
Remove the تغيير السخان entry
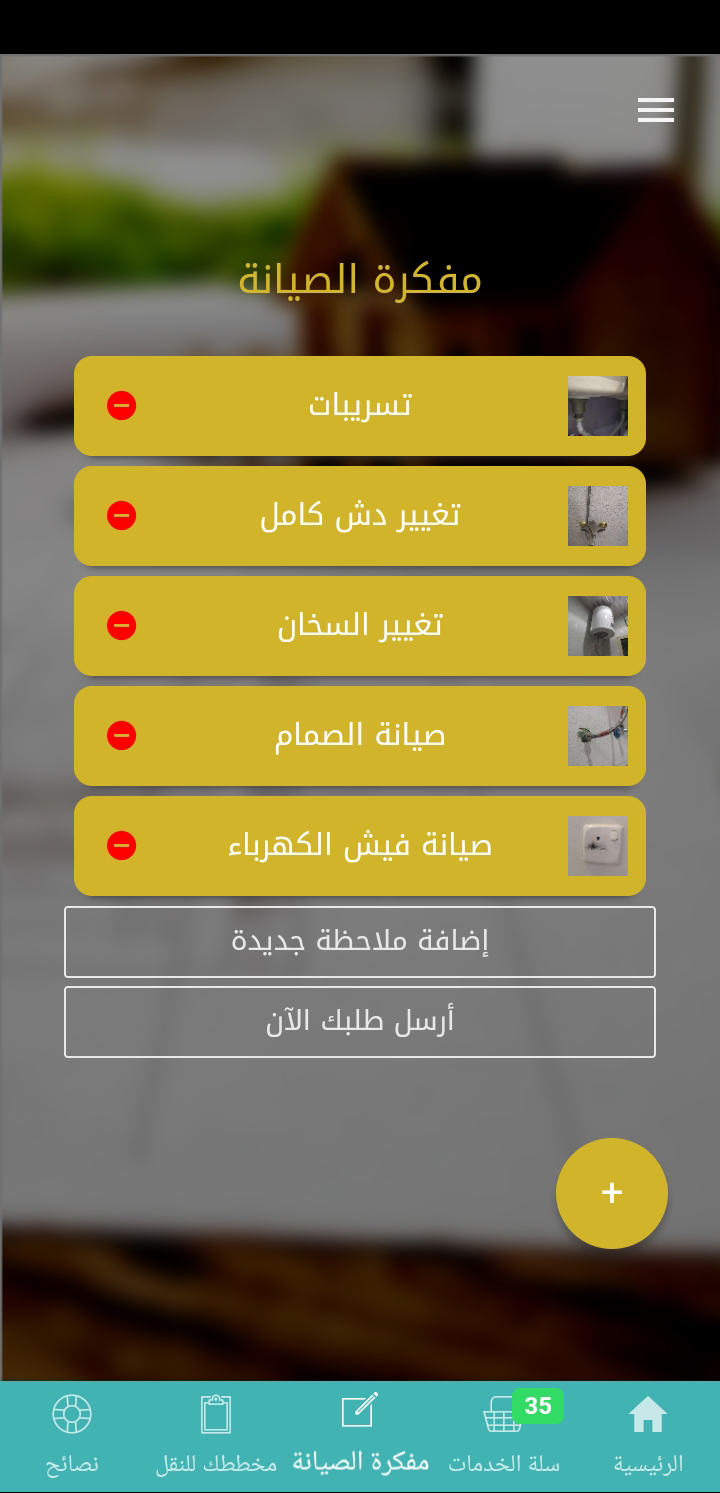tap(122, 626)
